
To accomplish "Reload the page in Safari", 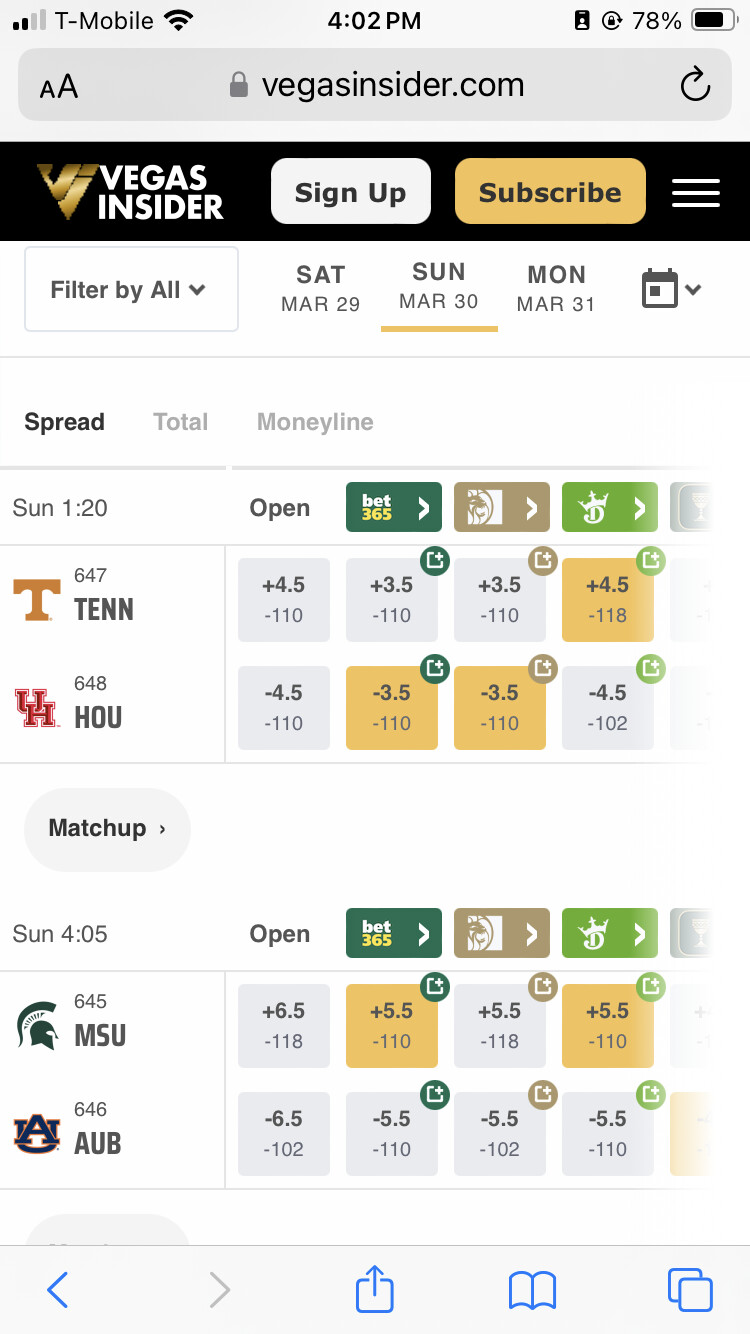I will (695, 85).
